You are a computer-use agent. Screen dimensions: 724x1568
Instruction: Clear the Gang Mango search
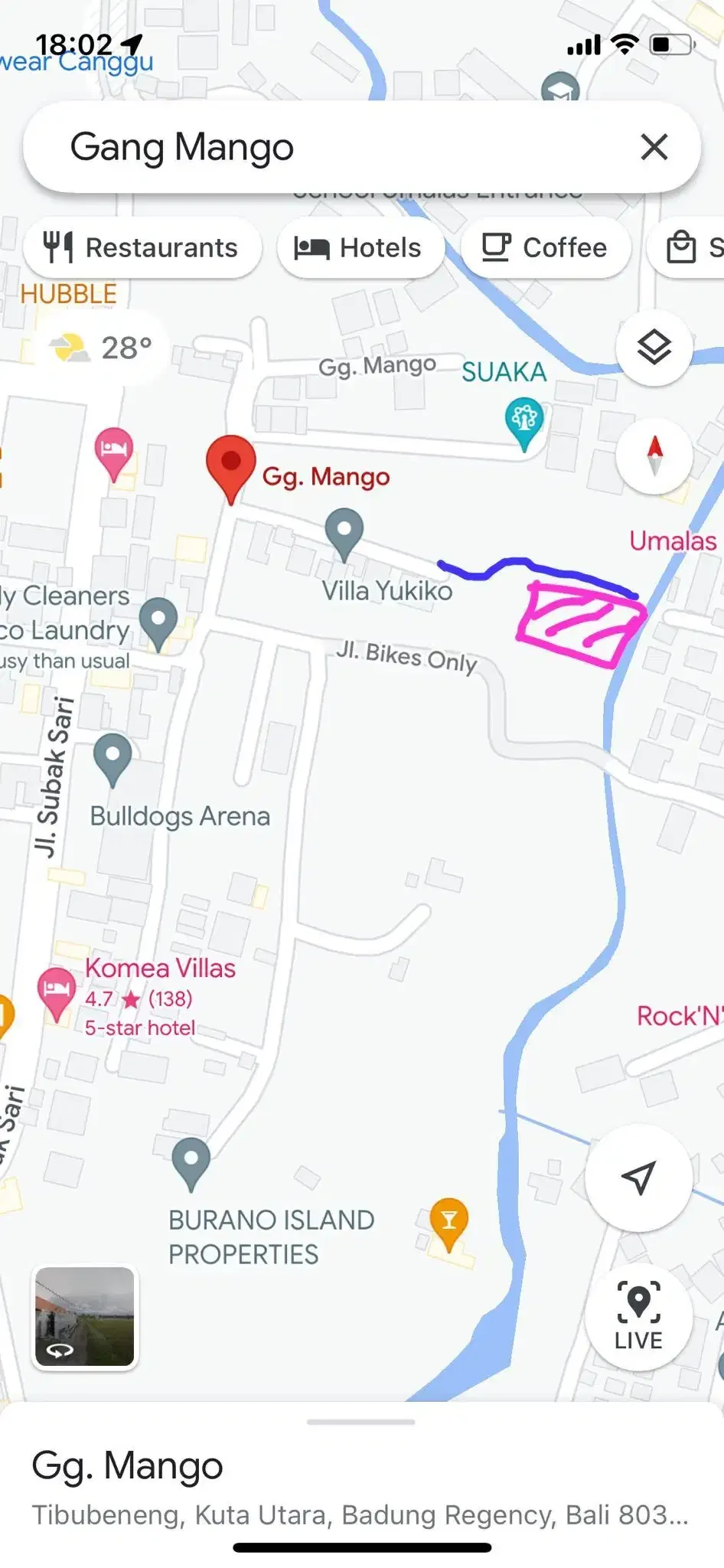[654, 146]
